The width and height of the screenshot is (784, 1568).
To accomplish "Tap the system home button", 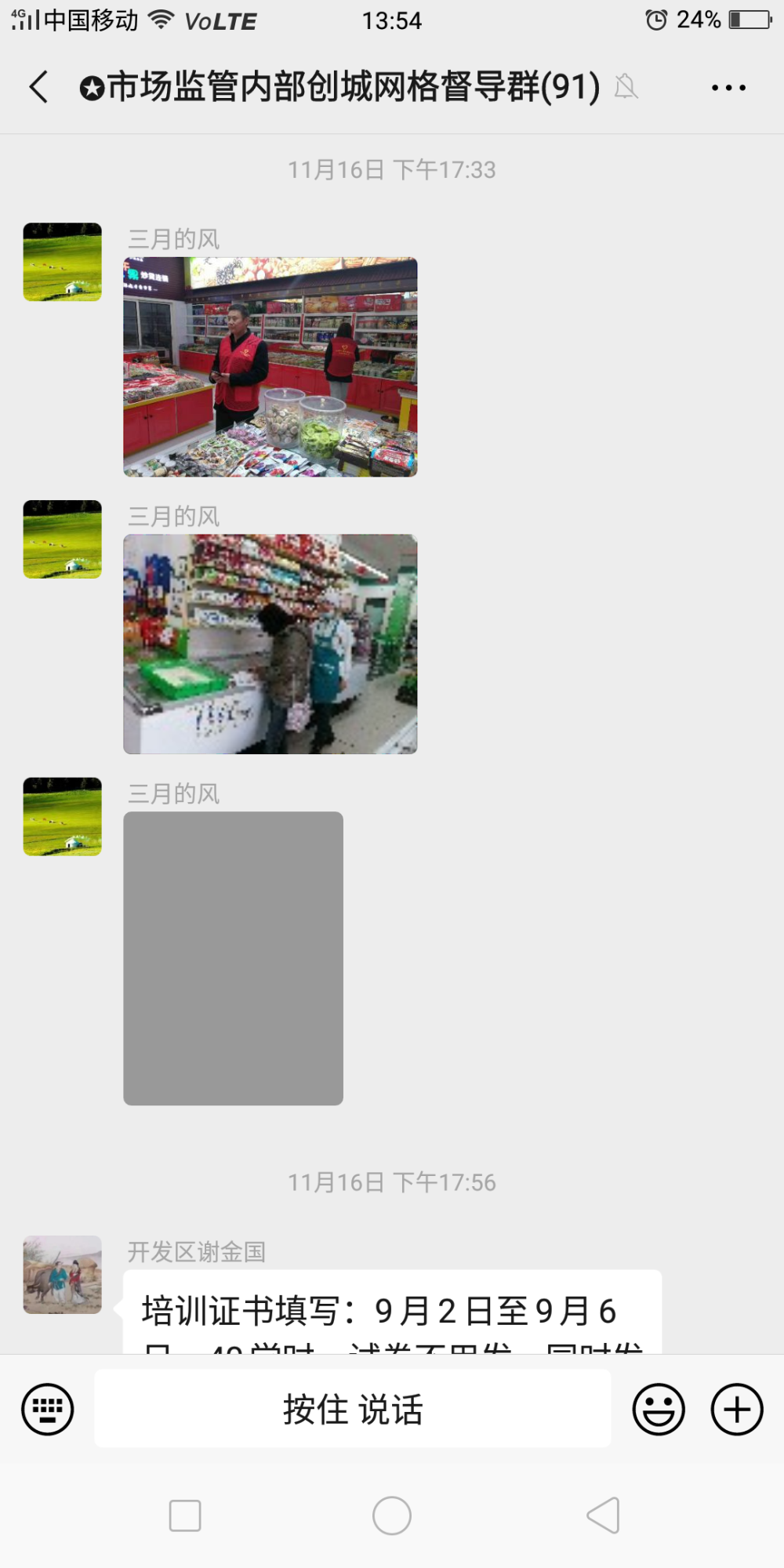I will [392, 1515].
